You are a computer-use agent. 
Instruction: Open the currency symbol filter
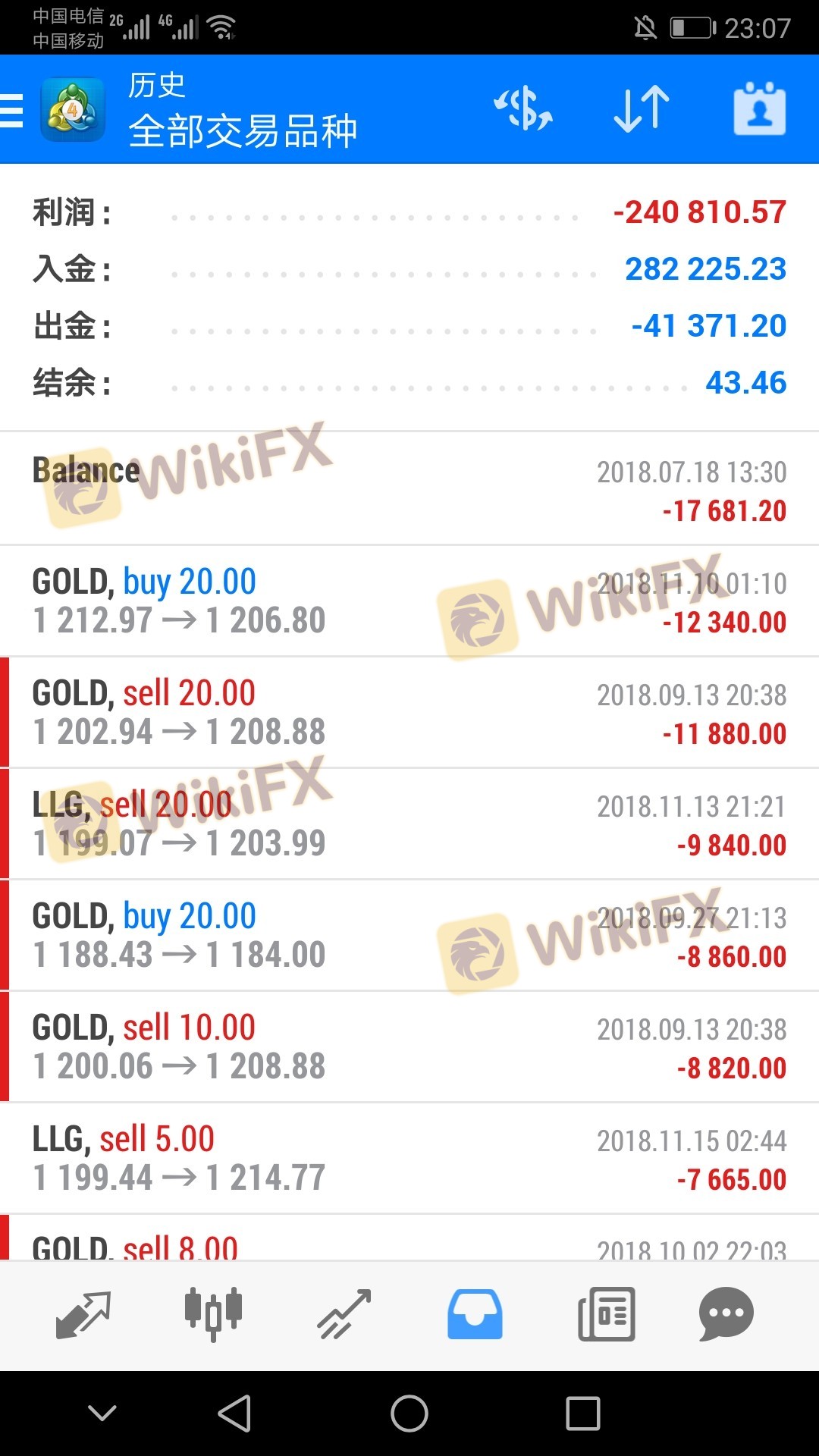point(523,108)
